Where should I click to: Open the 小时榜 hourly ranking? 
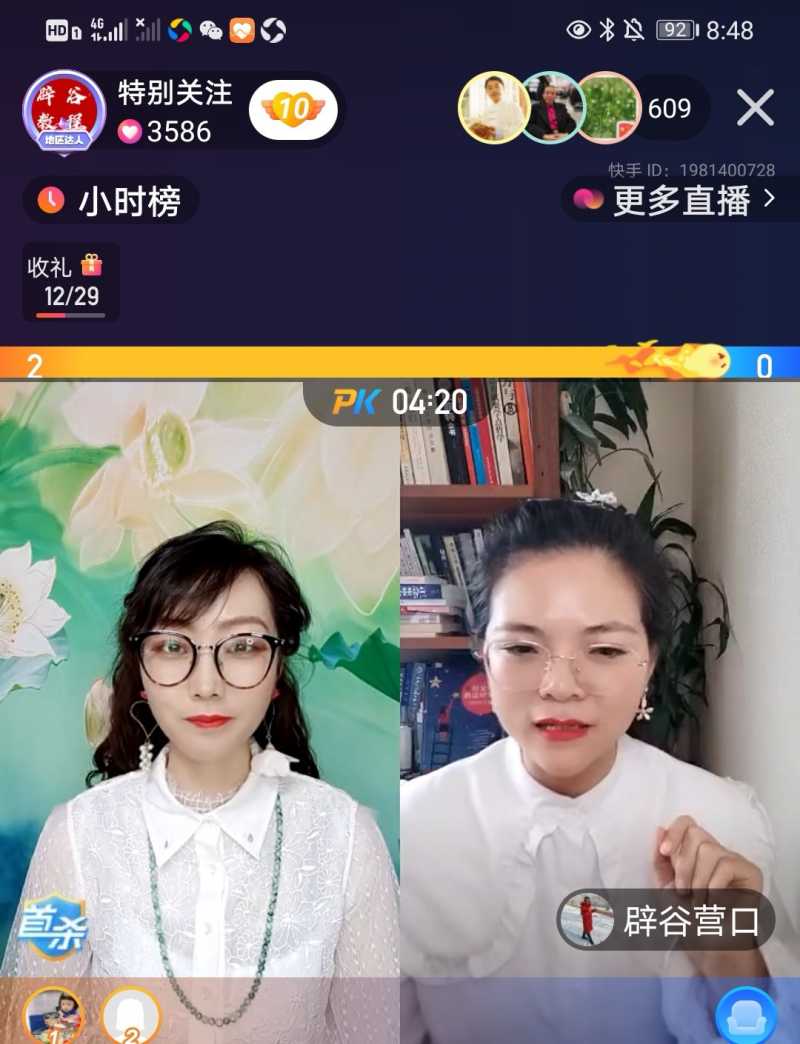(111, 201)
